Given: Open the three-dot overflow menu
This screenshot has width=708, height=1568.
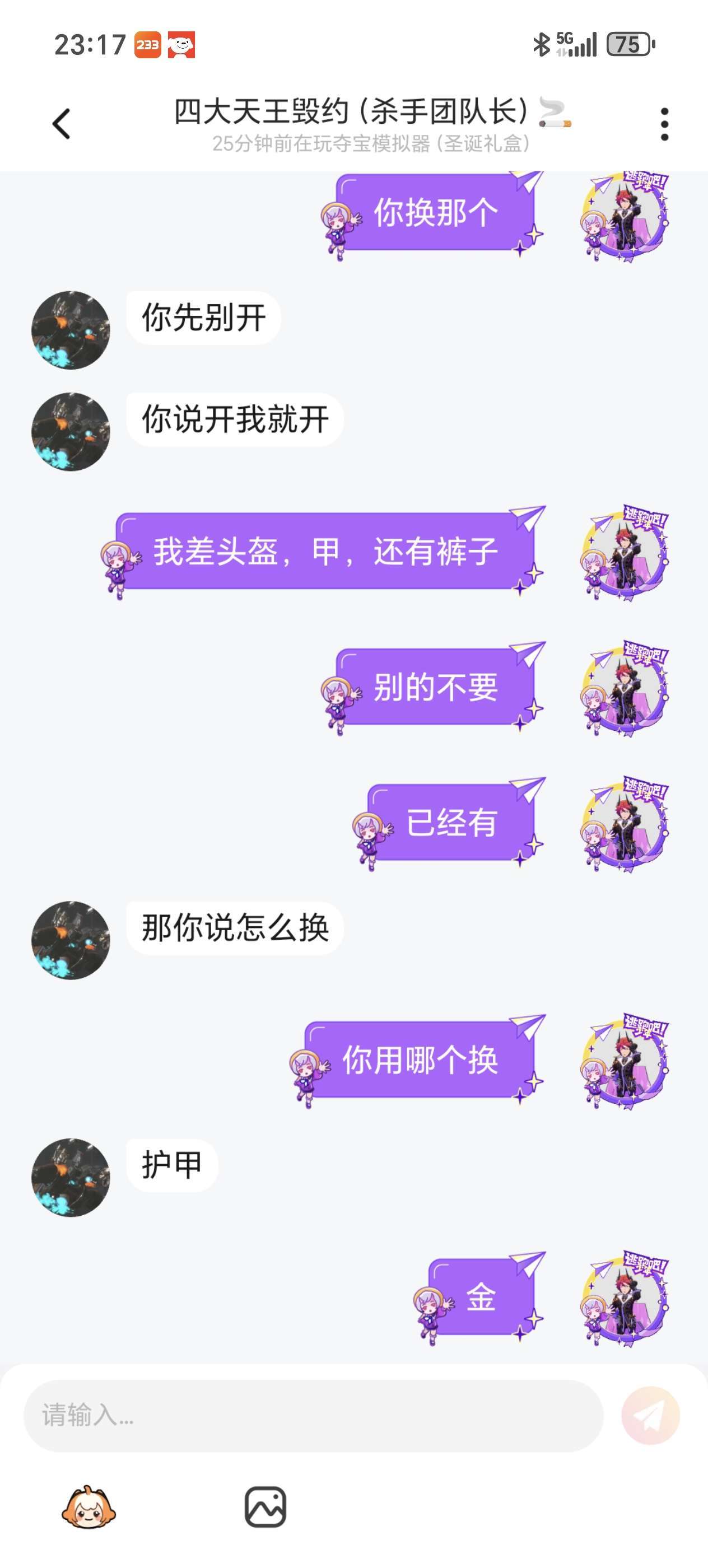Looking at the screenshot, I should coord(664,124).
